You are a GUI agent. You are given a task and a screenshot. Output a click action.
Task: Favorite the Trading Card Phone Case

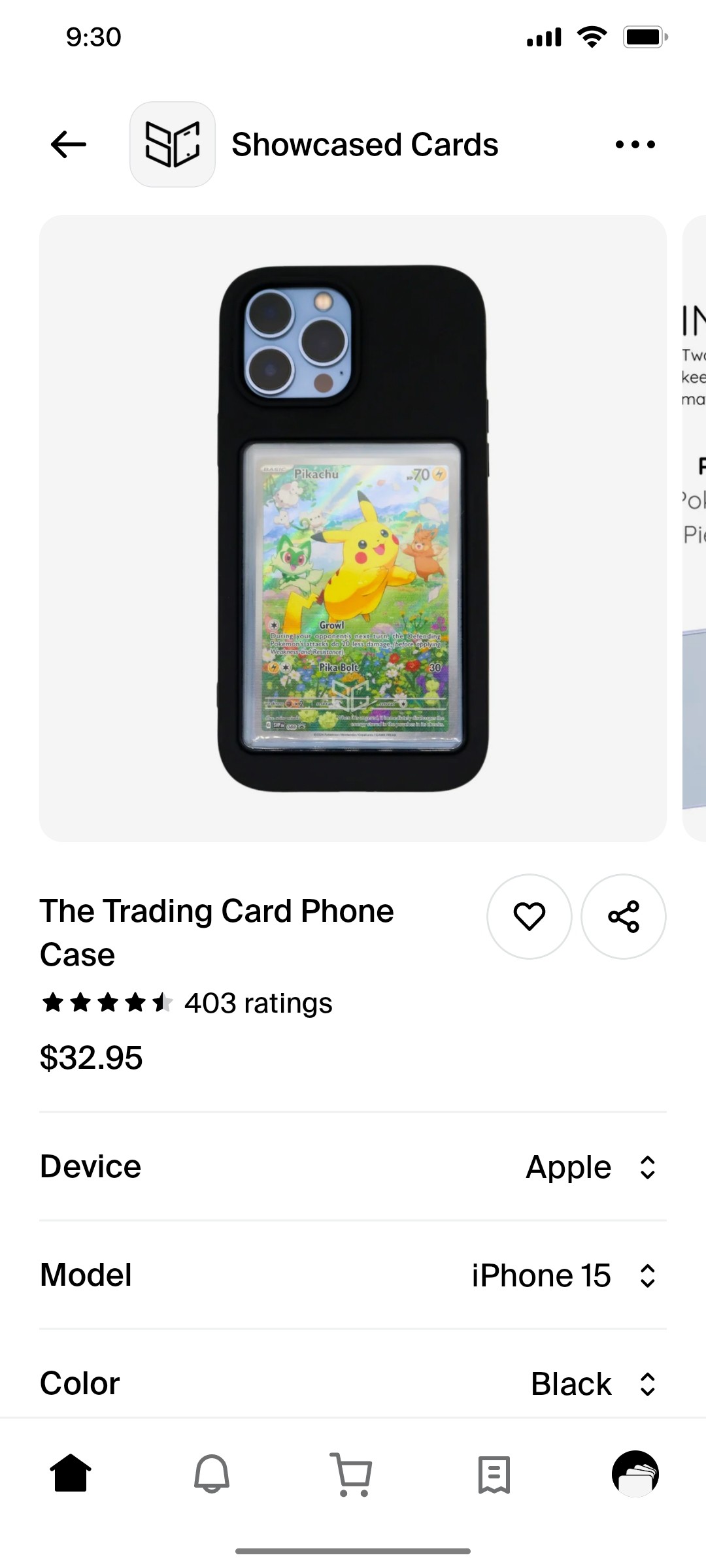click(529, 917)
